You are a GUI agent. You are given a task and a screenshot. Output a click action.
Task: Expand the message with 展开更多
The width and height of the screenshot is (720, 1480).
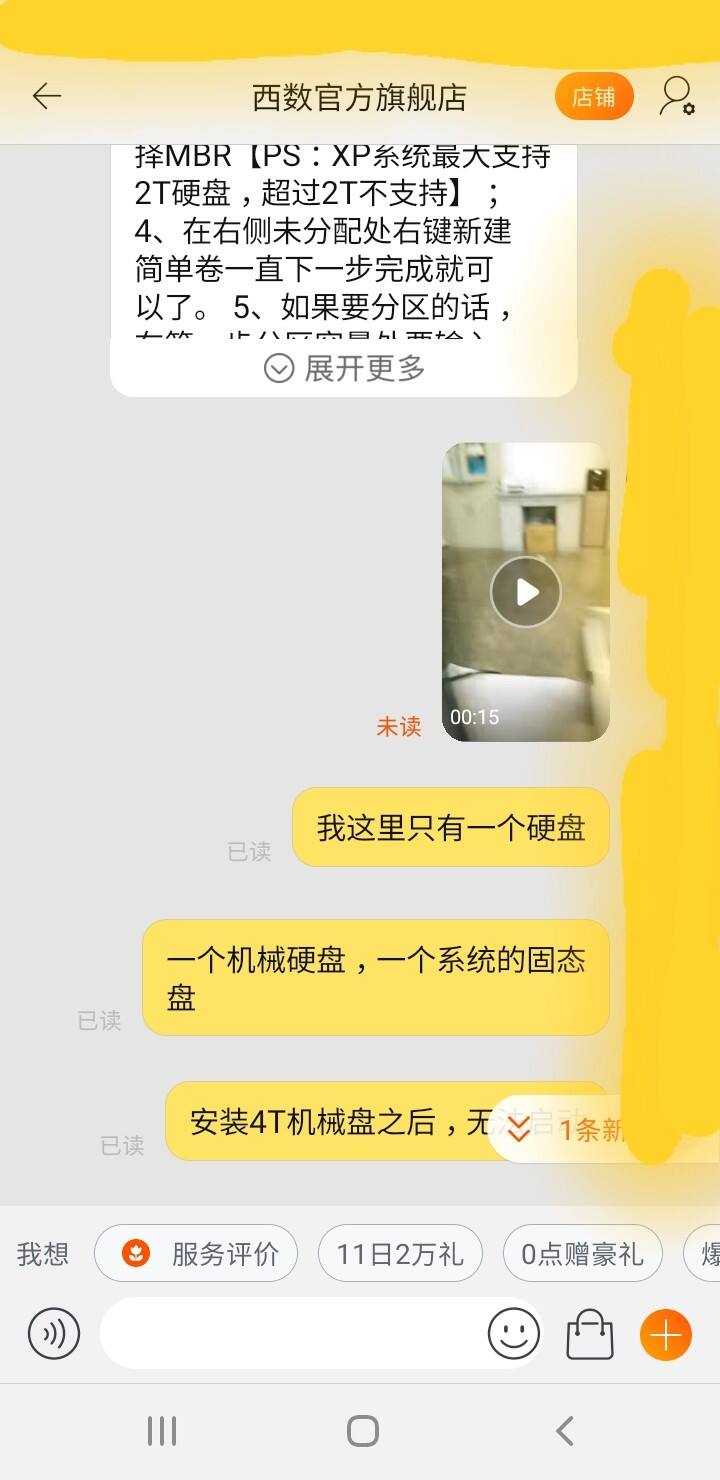click(x=345, y=368)
